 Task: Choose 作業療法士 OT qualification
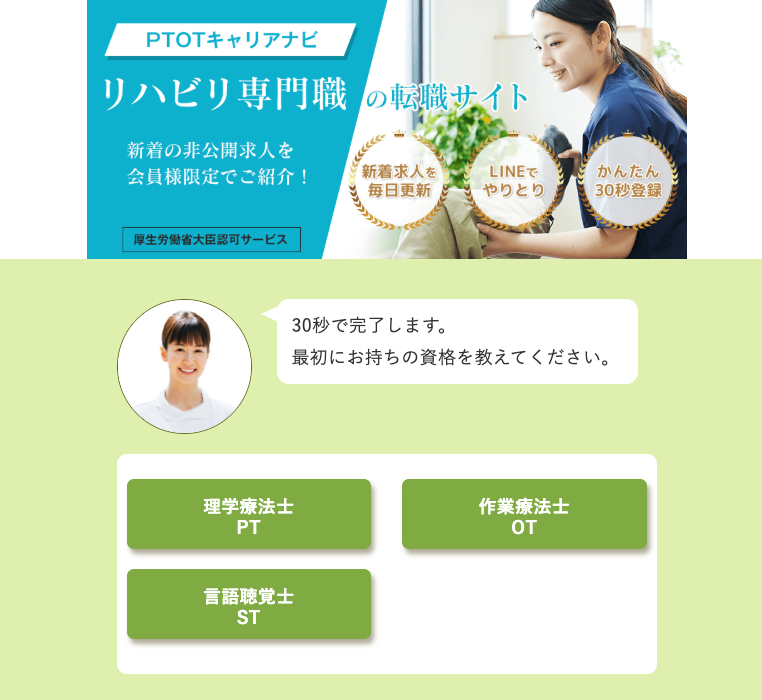(524, 514)
